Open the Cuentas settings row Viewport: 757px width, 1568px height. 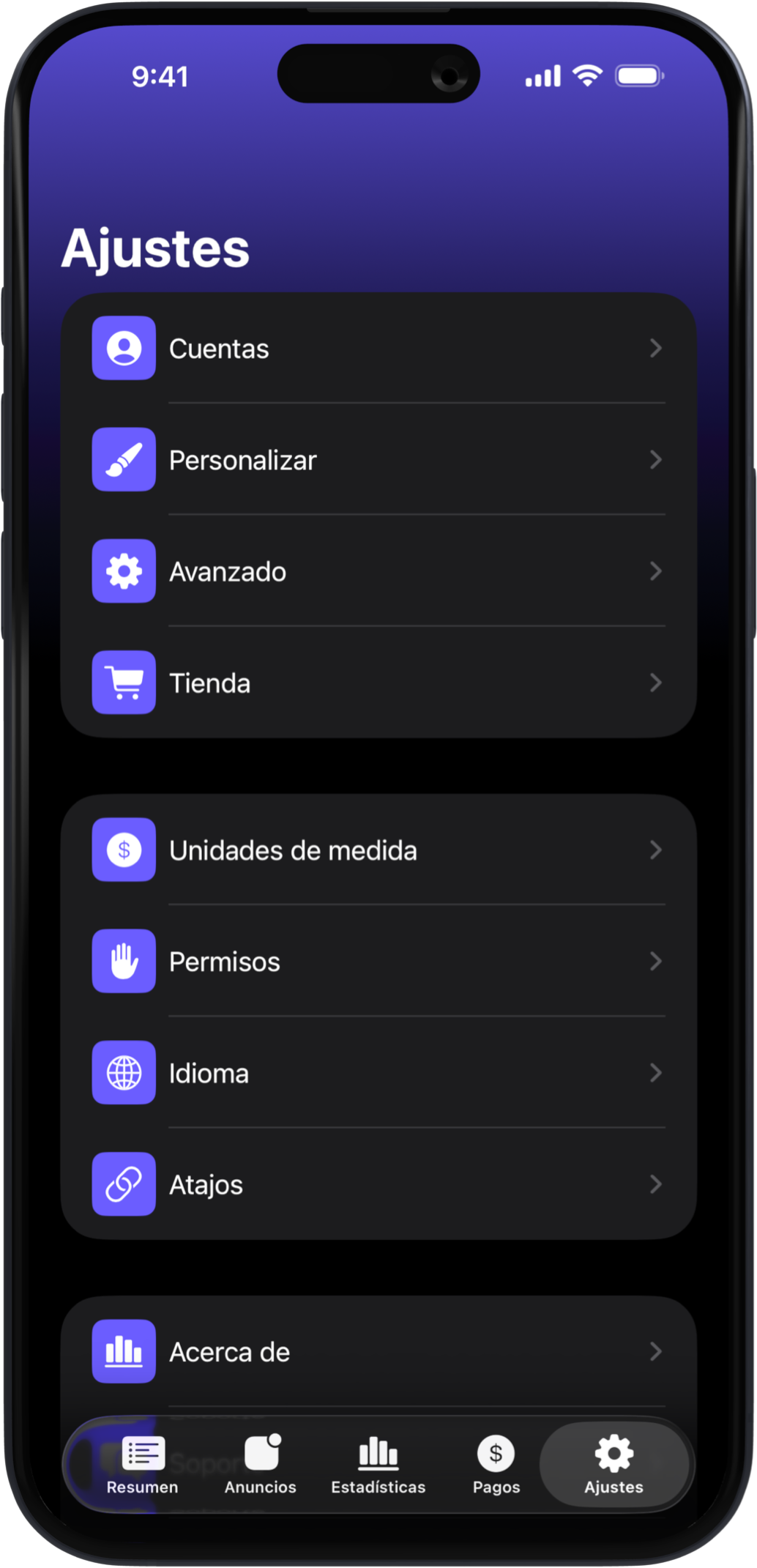378,349
